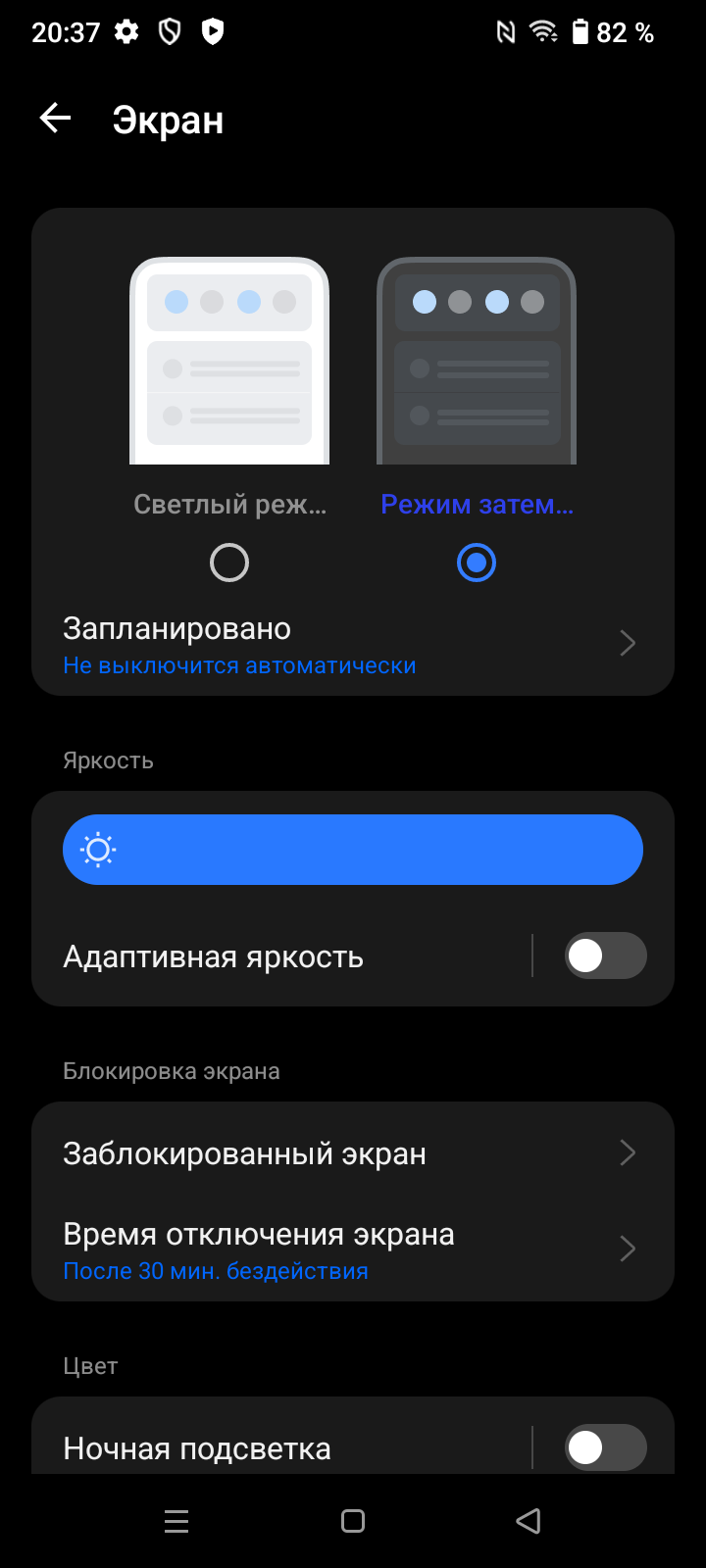This screenshot has height=1568, width=706.
Task: Tap the light mode phone preview
Action: [x=229, y=361]
